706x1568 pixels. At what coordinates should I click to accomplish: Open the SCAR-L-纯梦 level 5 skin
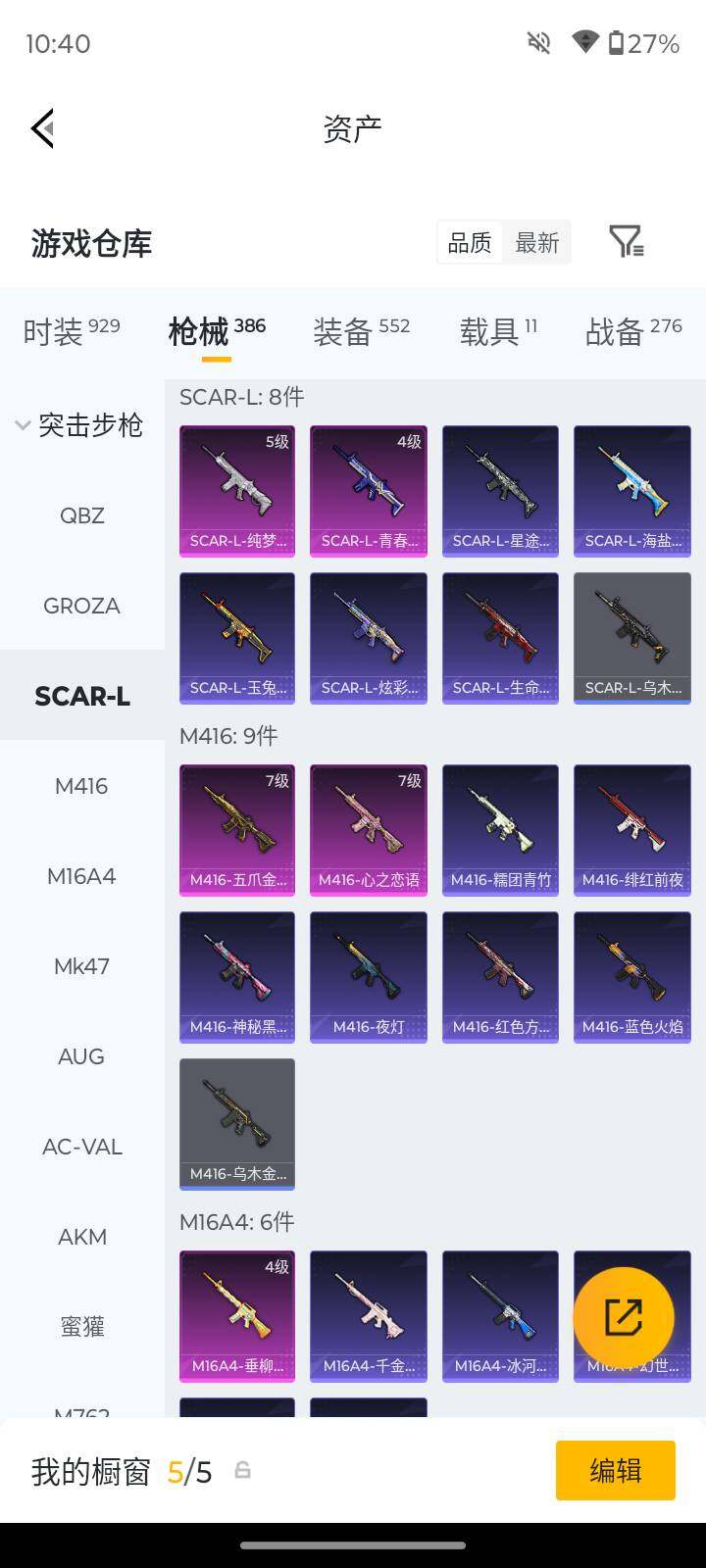(237, 490)
